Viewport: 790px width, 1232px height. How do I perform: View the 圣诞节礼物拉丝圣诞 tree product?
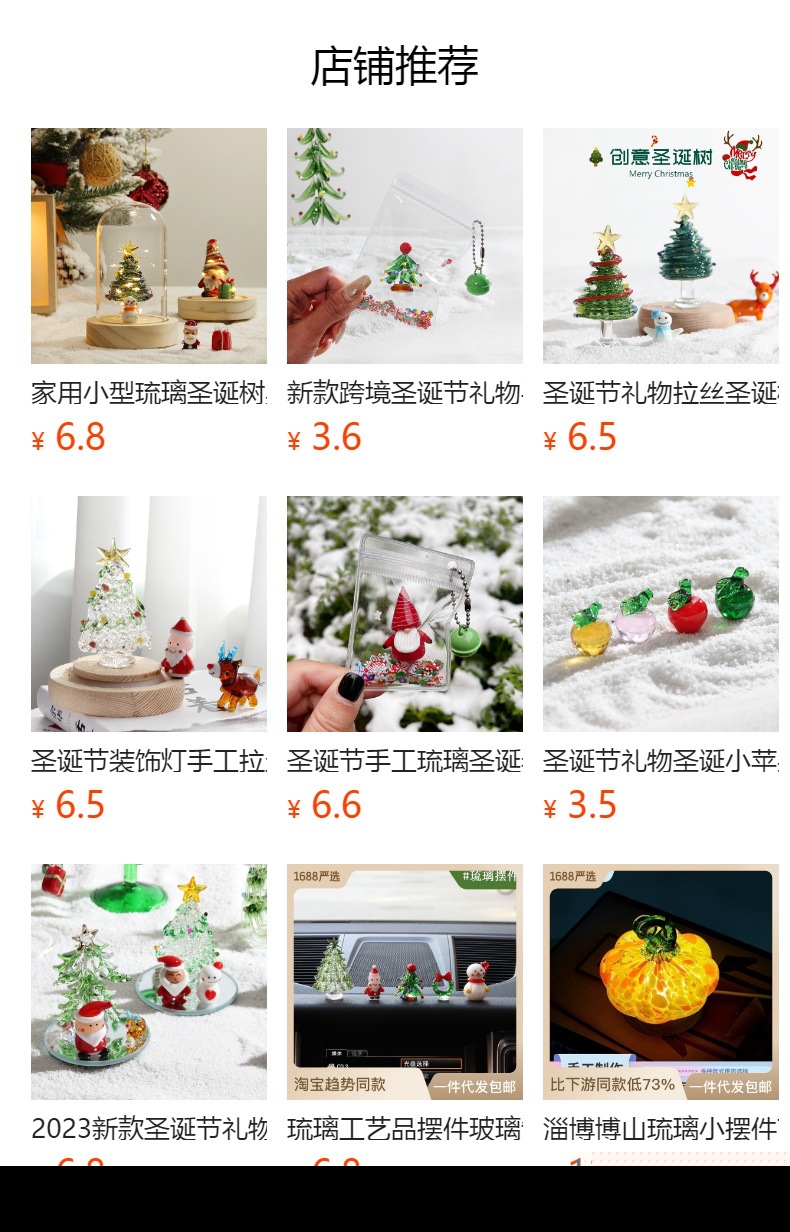coord(660,246)
